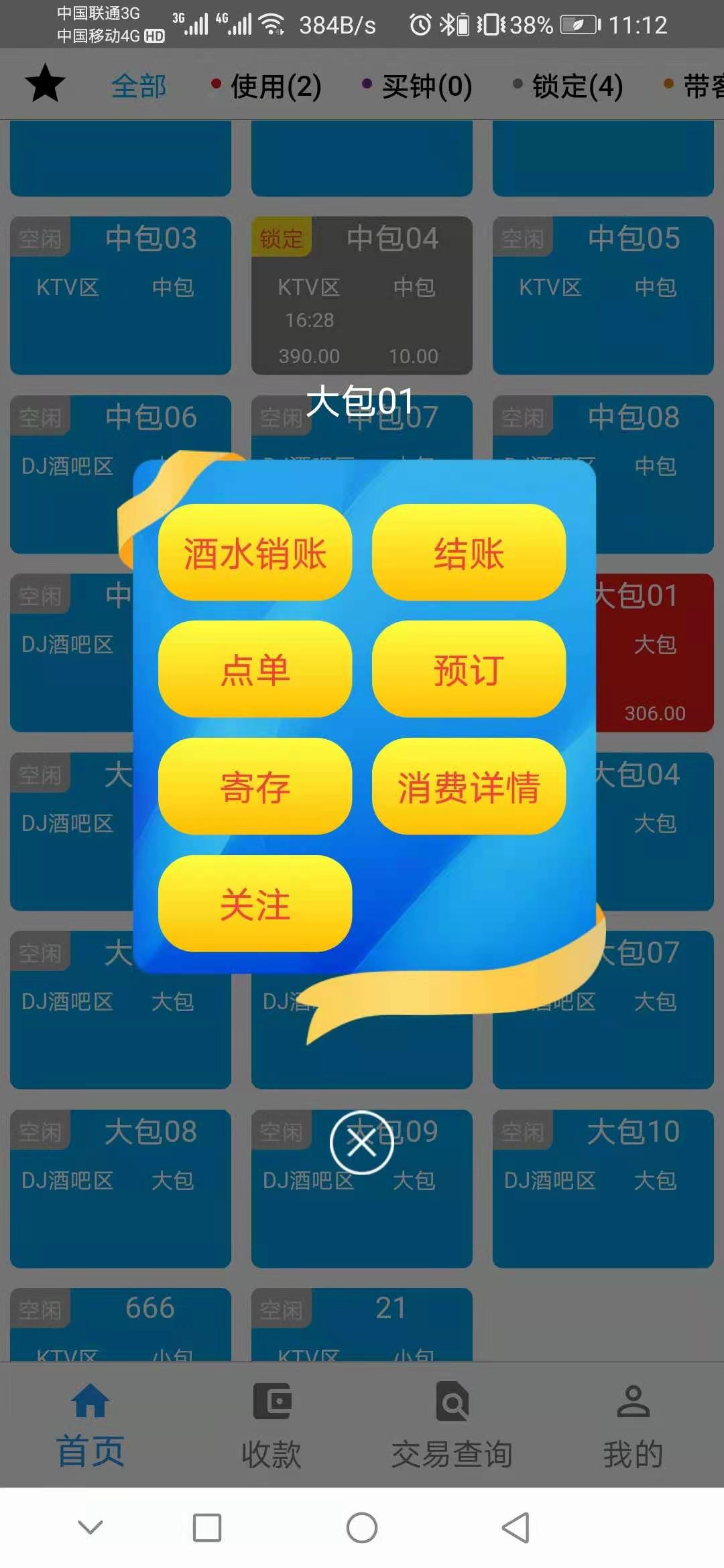Image resolution: width=724 pixels, height=1568 pixels.
Task: Filter rooms by 买钟(0)
Action: click(418, 86)
